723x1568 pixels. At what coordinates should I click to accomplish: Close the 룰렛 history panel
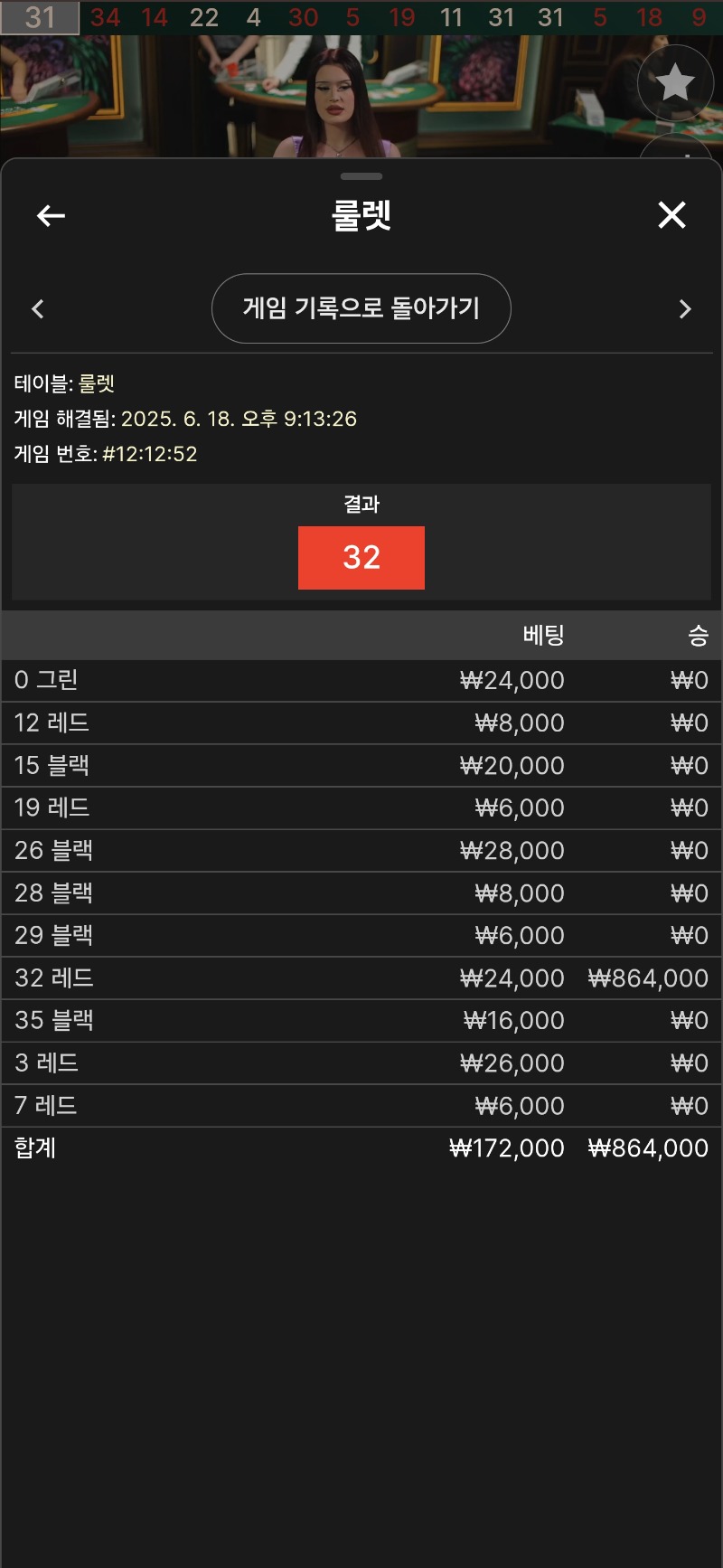pyautogui.click(x=671, y=215)
